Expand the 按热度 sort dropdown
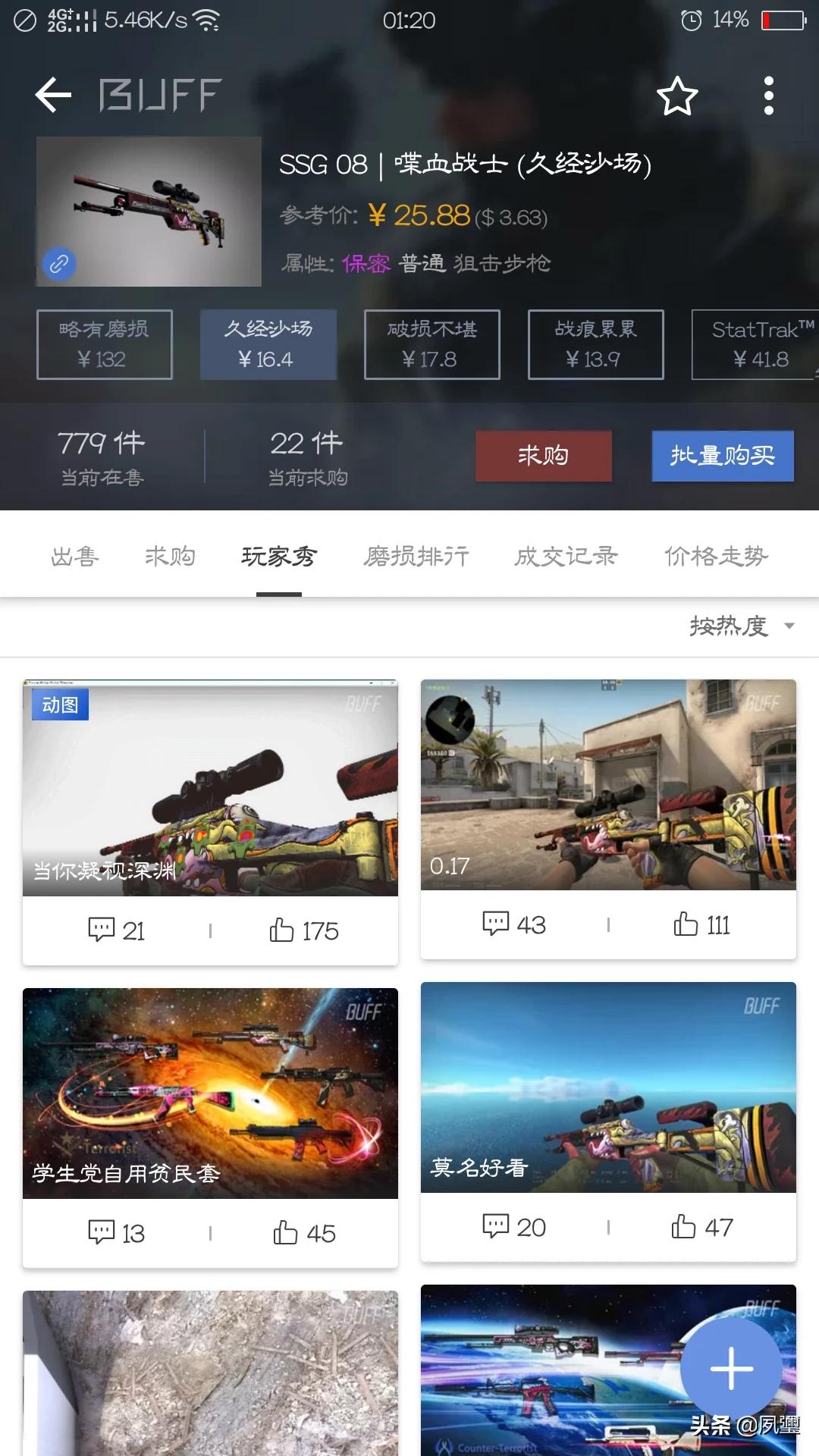 pos(742,626)
